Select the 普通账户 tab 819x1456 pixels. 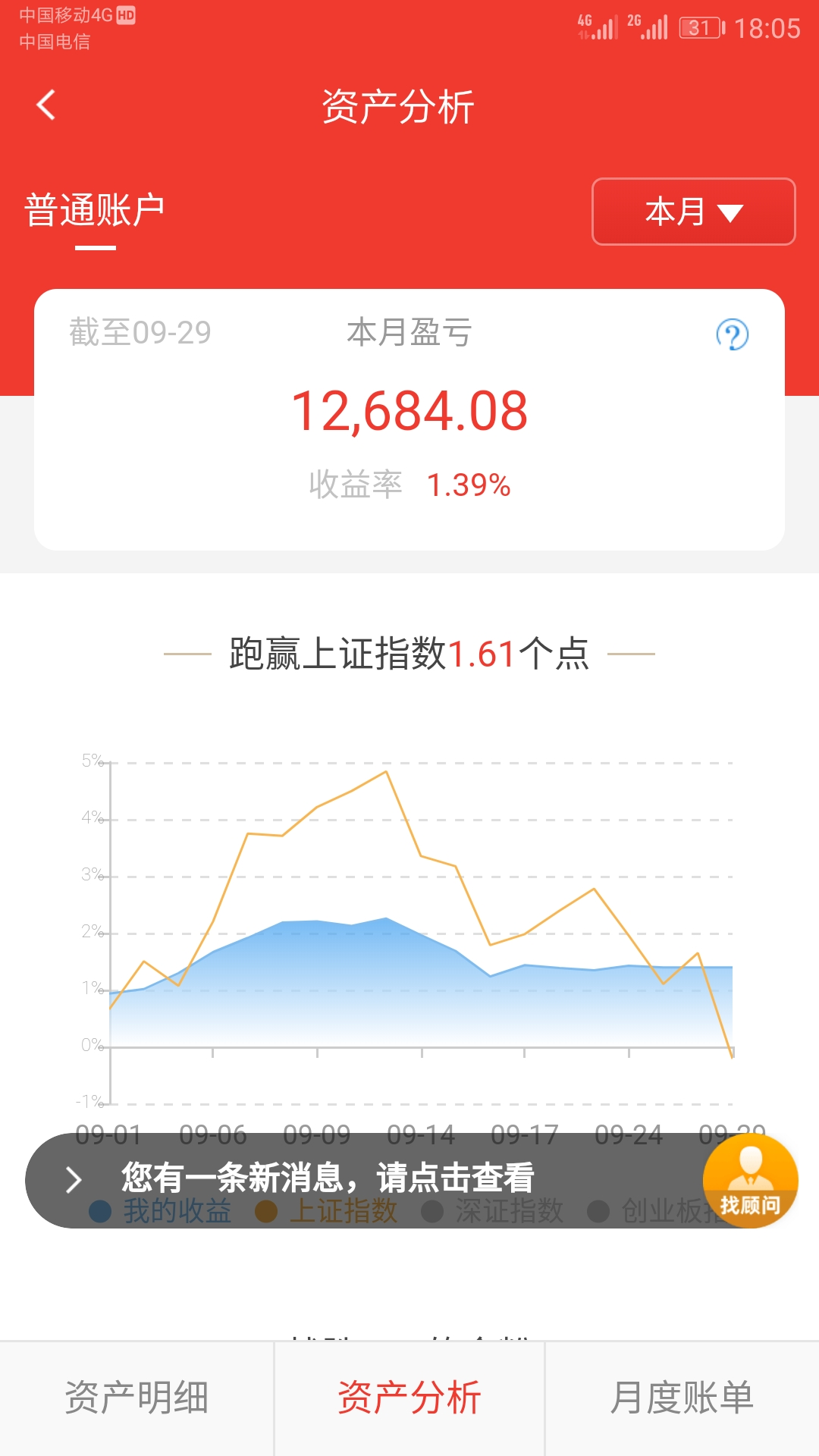click(x=95, y=210)
